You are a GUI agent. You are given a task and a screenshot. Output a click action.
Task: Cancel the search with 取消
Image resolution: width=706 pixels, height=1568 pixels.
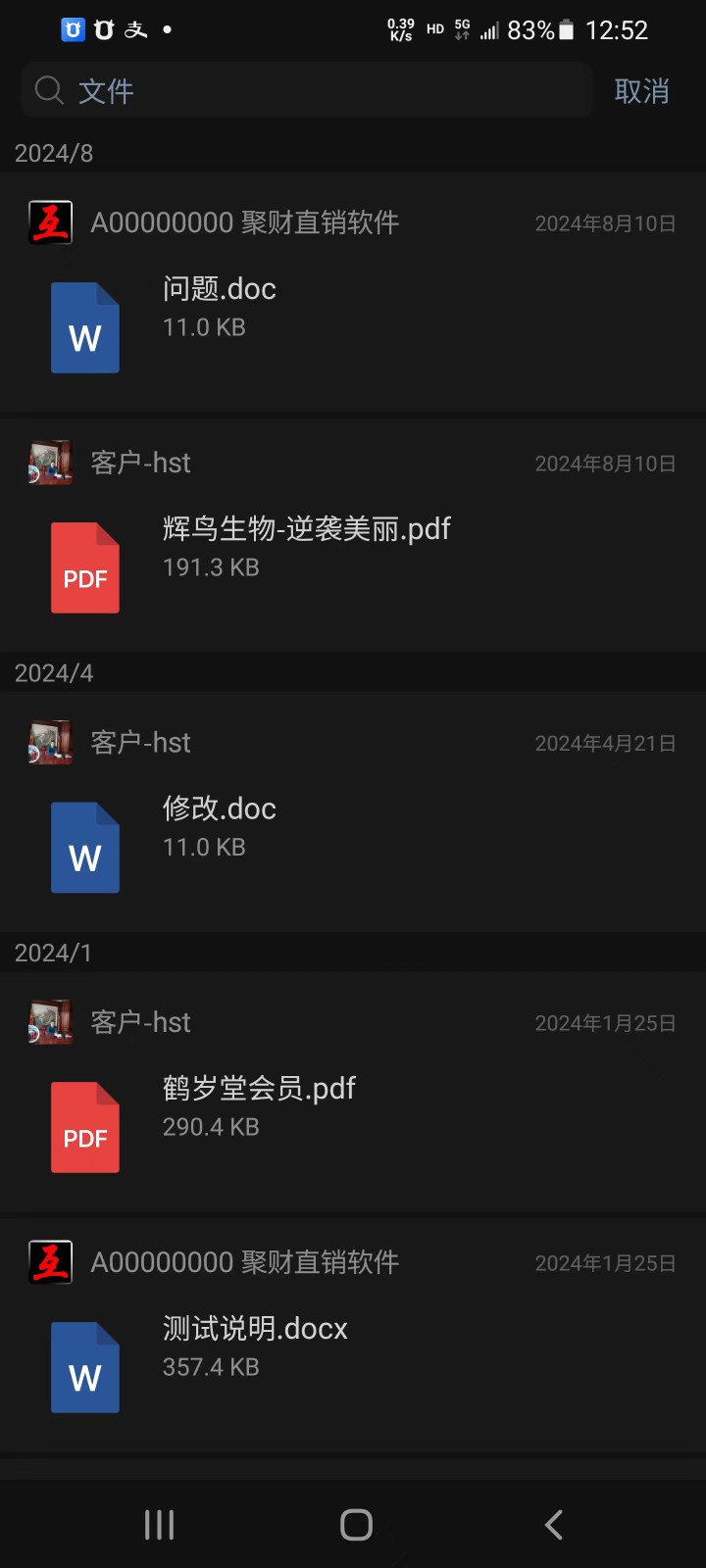(641, 91)
